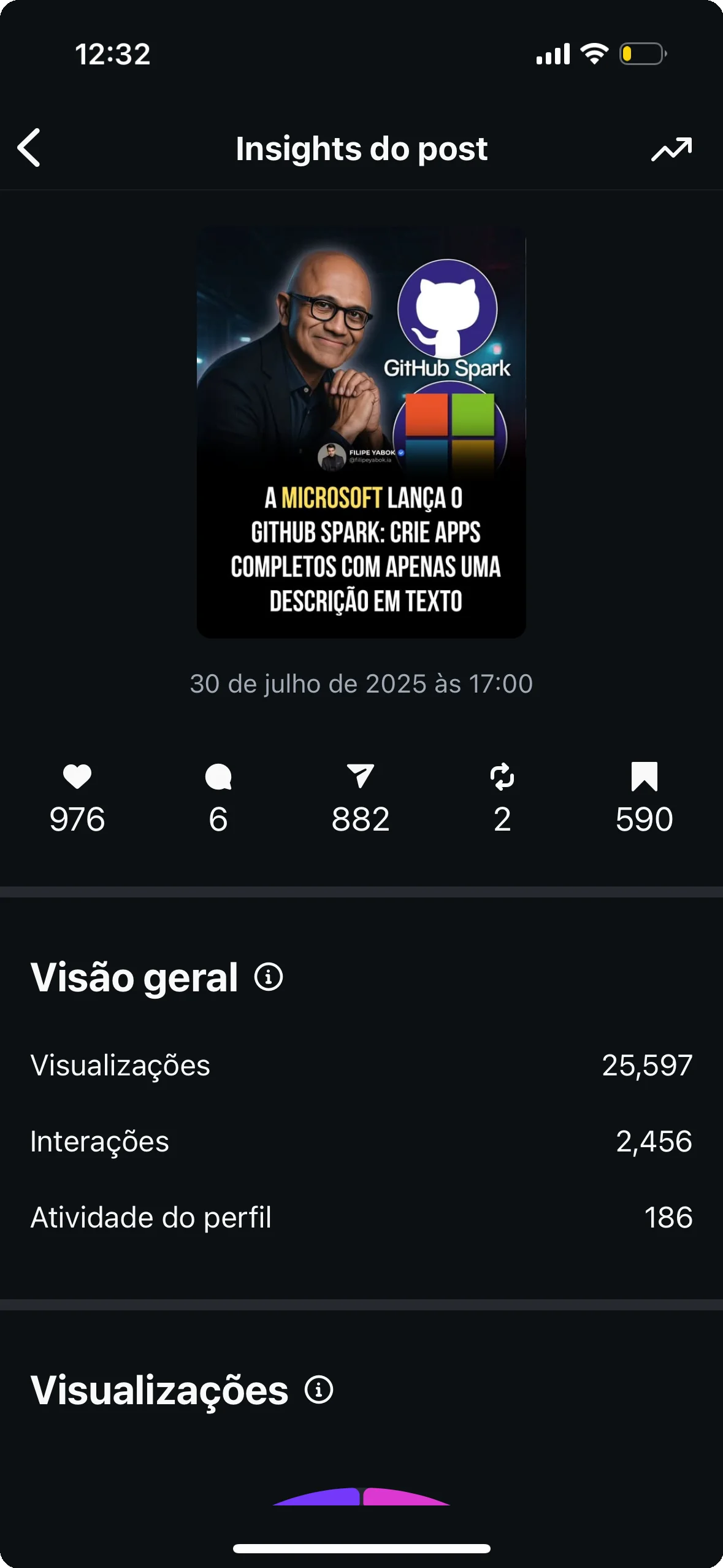Viewport: 723px width, 1568px height.
Task: Go back from Insights do post
Action: [x=29, y=148]
